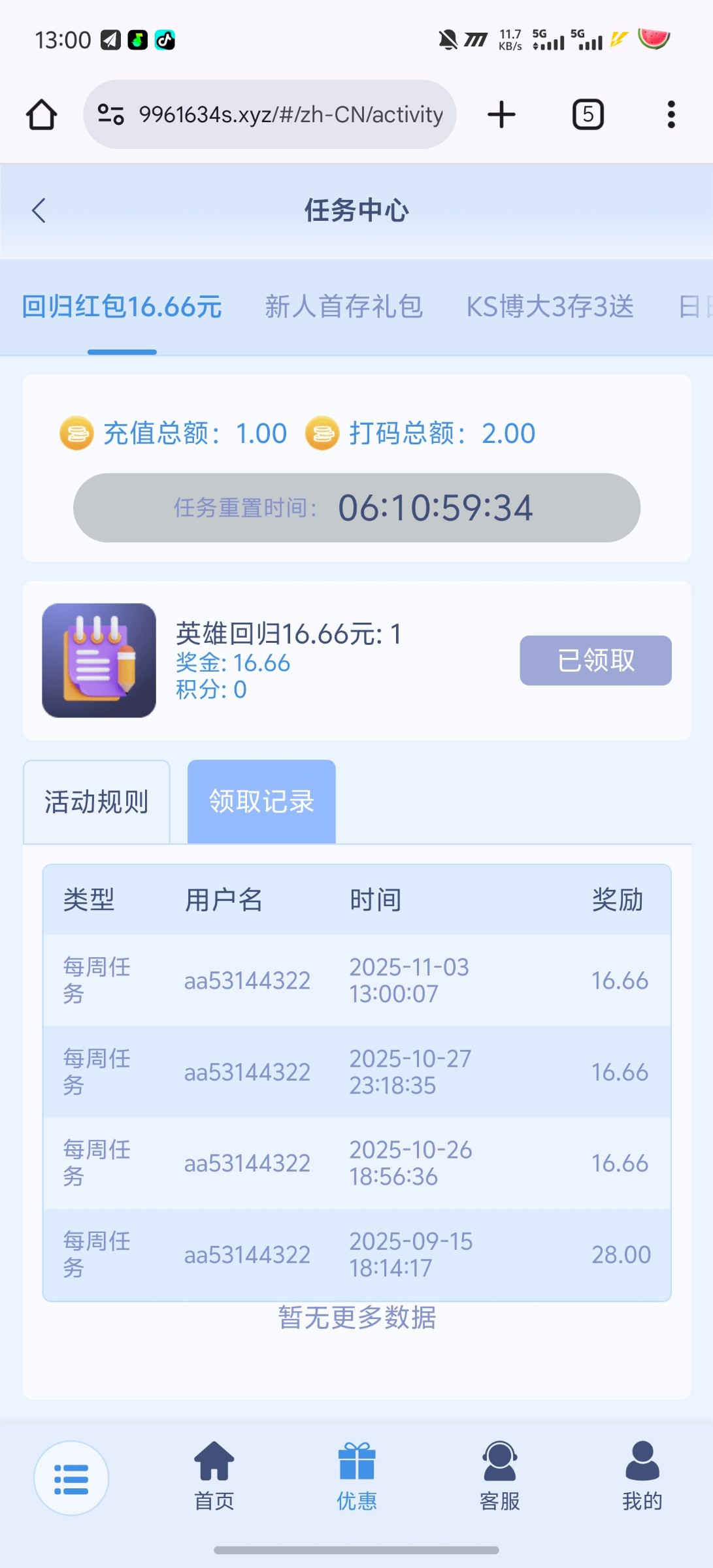
Task: Switch to KS博大3存3送 tab
Action: coord(550,306)
